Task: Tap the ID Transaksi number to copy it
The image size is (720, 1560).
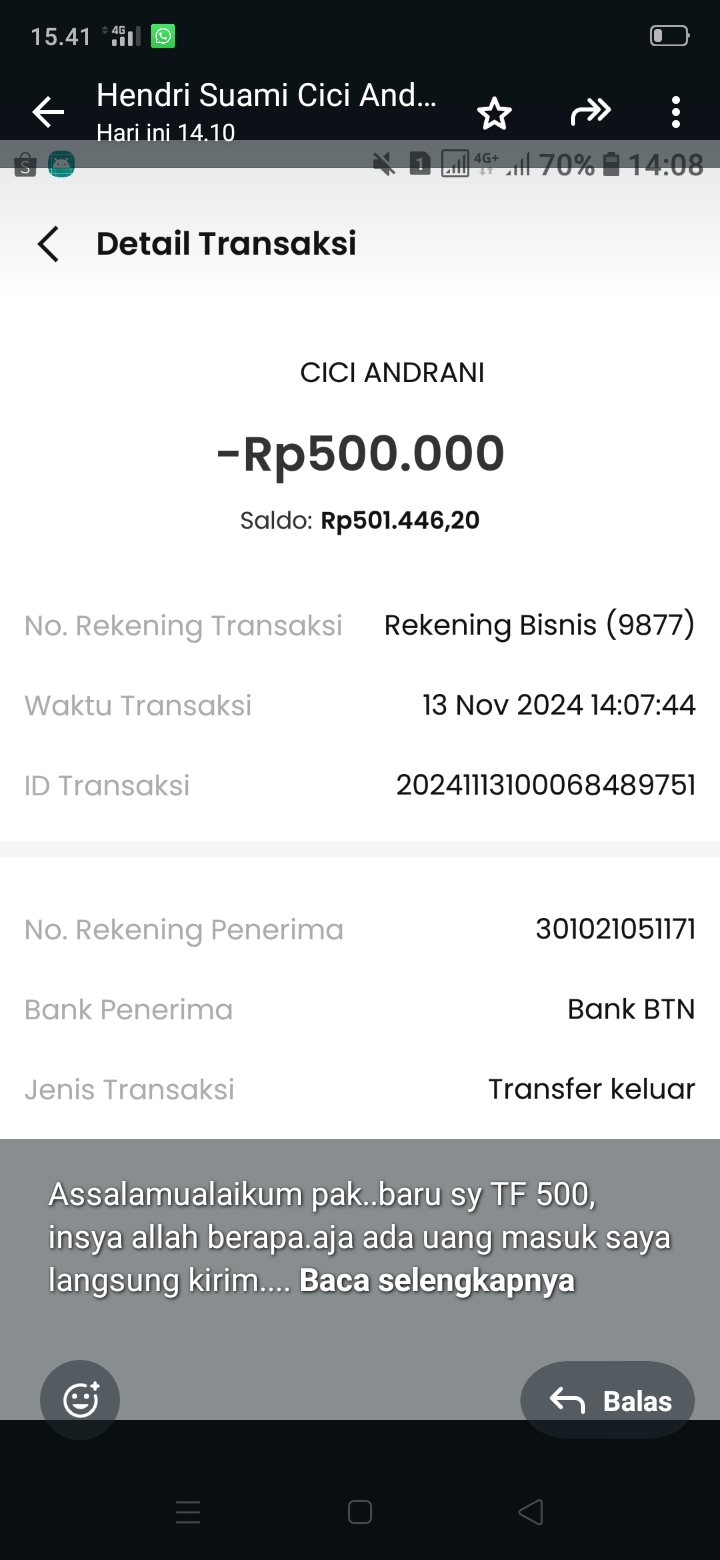Action: tap(546, 785)
